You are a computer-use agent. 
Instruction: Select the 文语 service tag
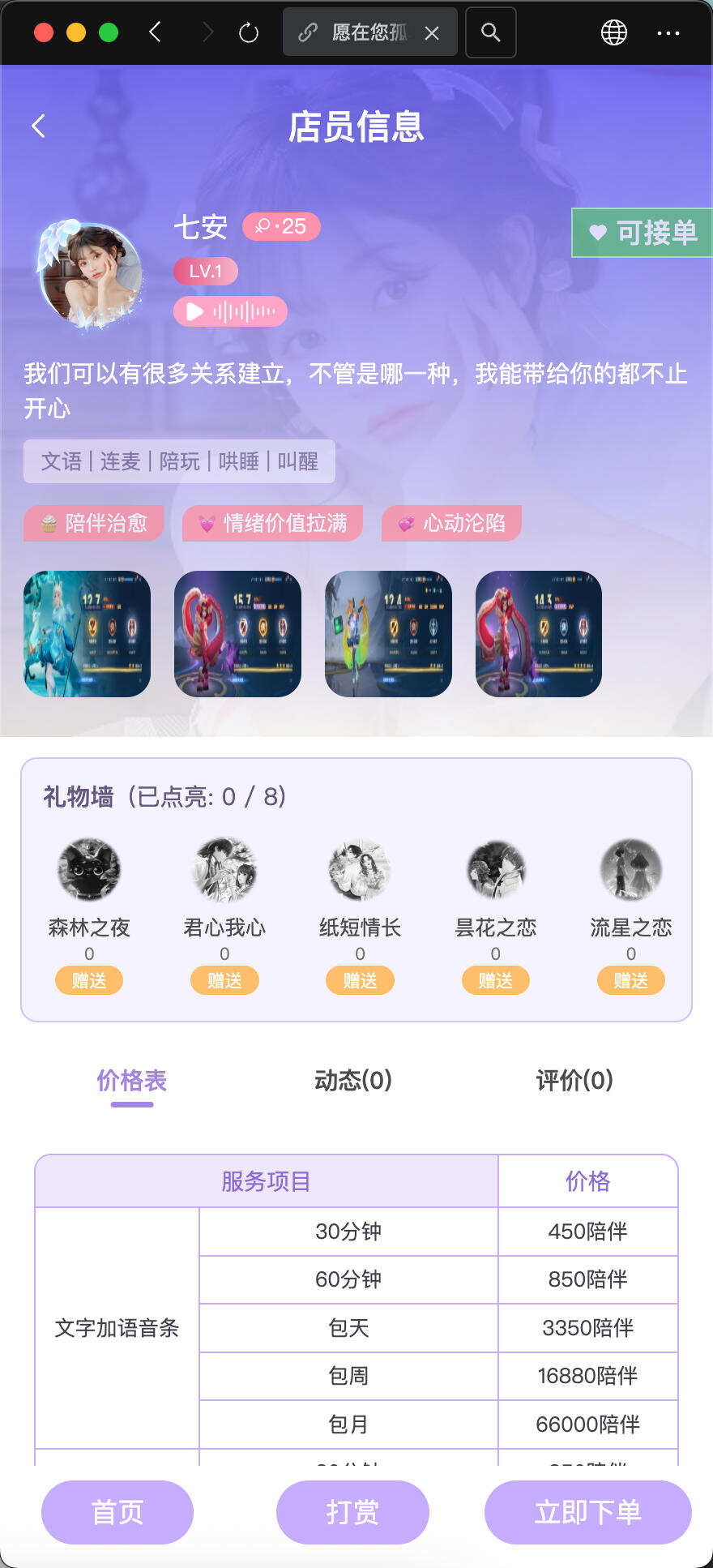60,461
